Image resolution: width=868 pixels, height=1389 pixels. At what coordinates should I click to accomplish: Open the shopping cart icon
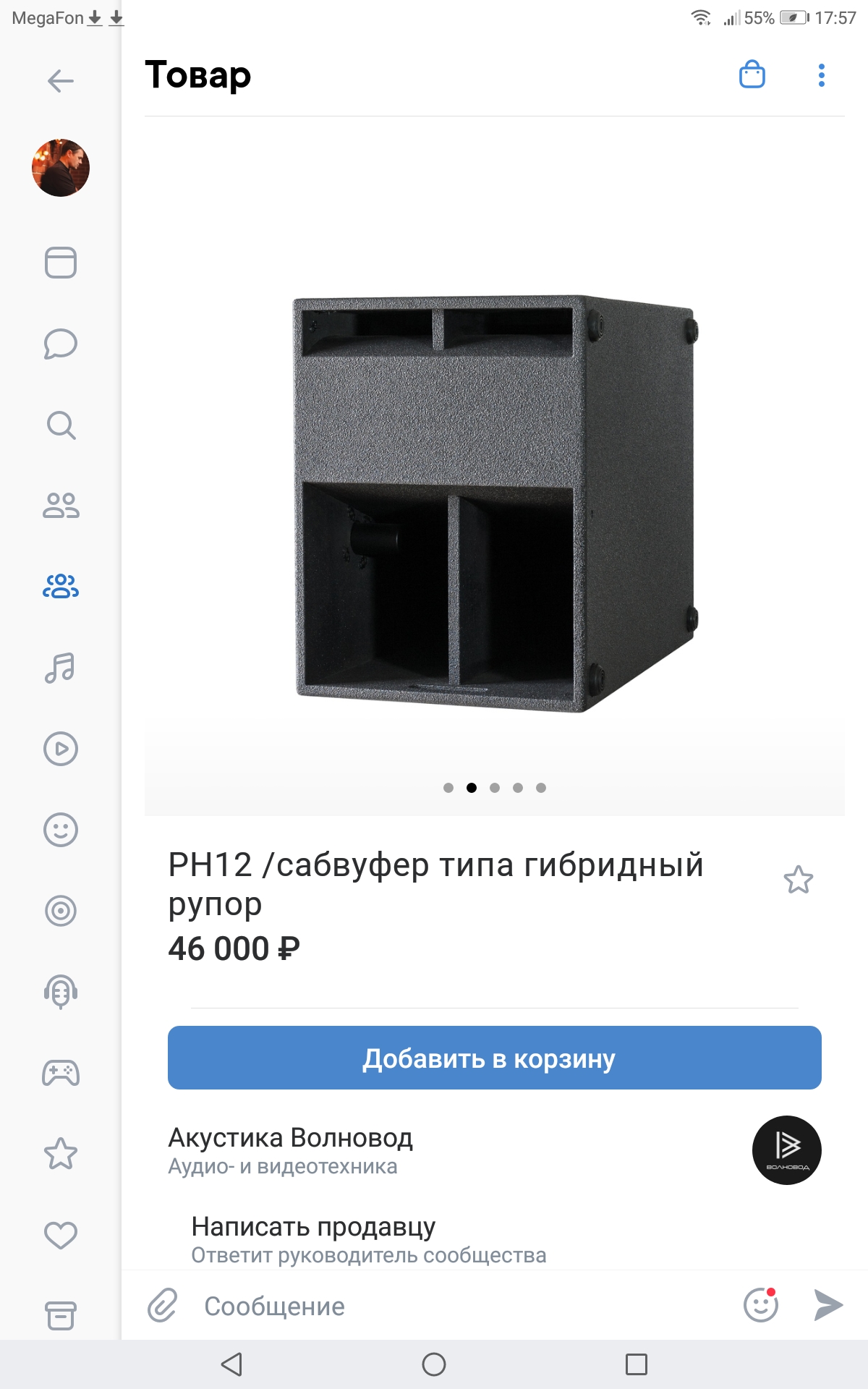pyautogui.click(x=752, y=75)
